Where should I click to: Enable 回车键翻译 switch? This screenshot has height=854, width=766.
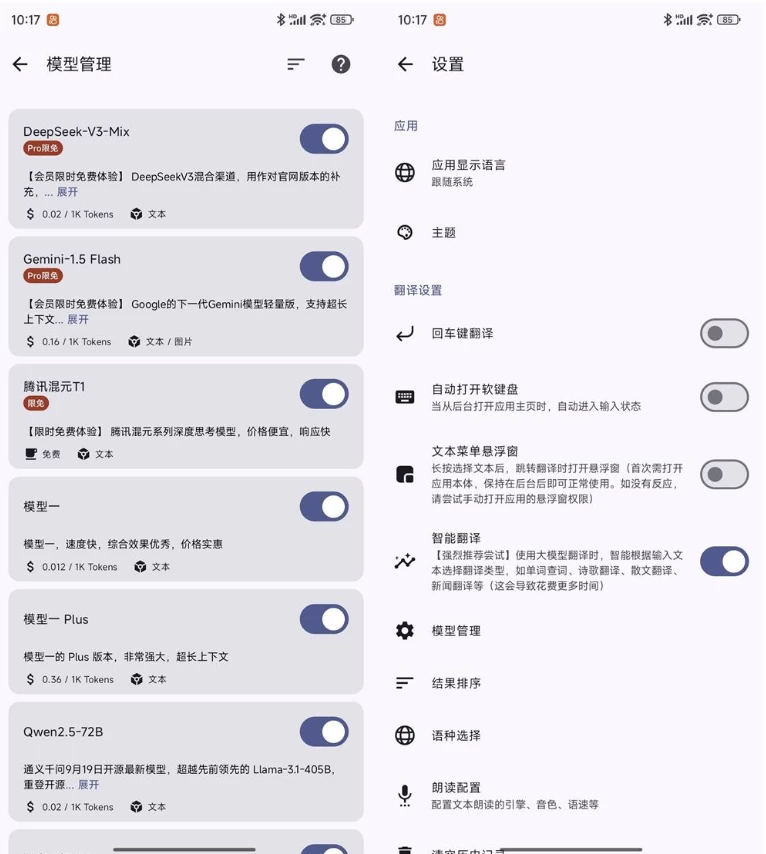tap(724, 333)
